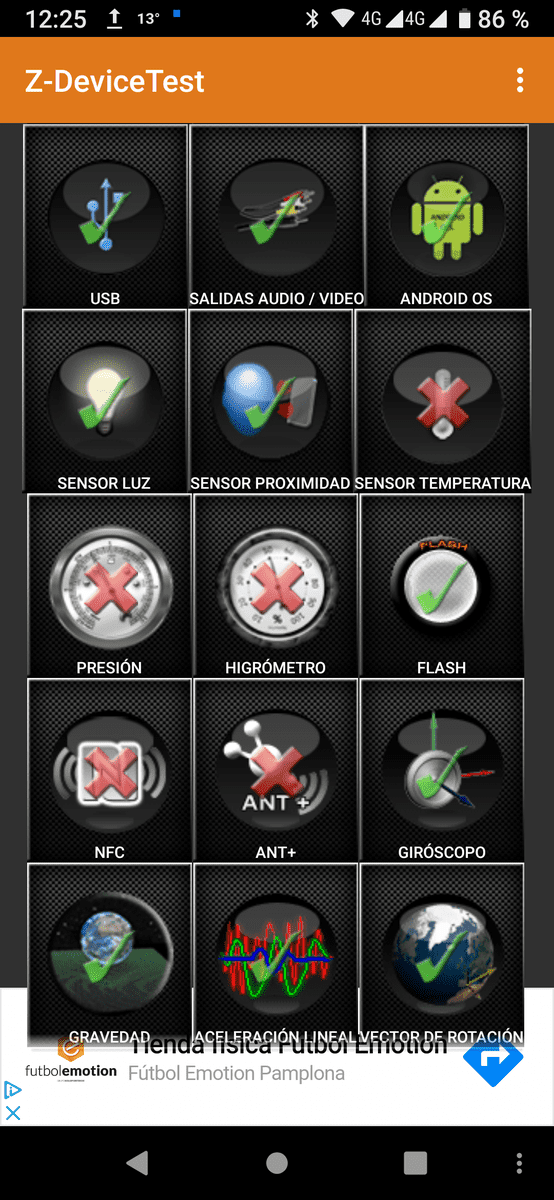Viewport: 554px width, 1200px height.
Task: Go back using the system back button
Action: [x=138, y=1162]
